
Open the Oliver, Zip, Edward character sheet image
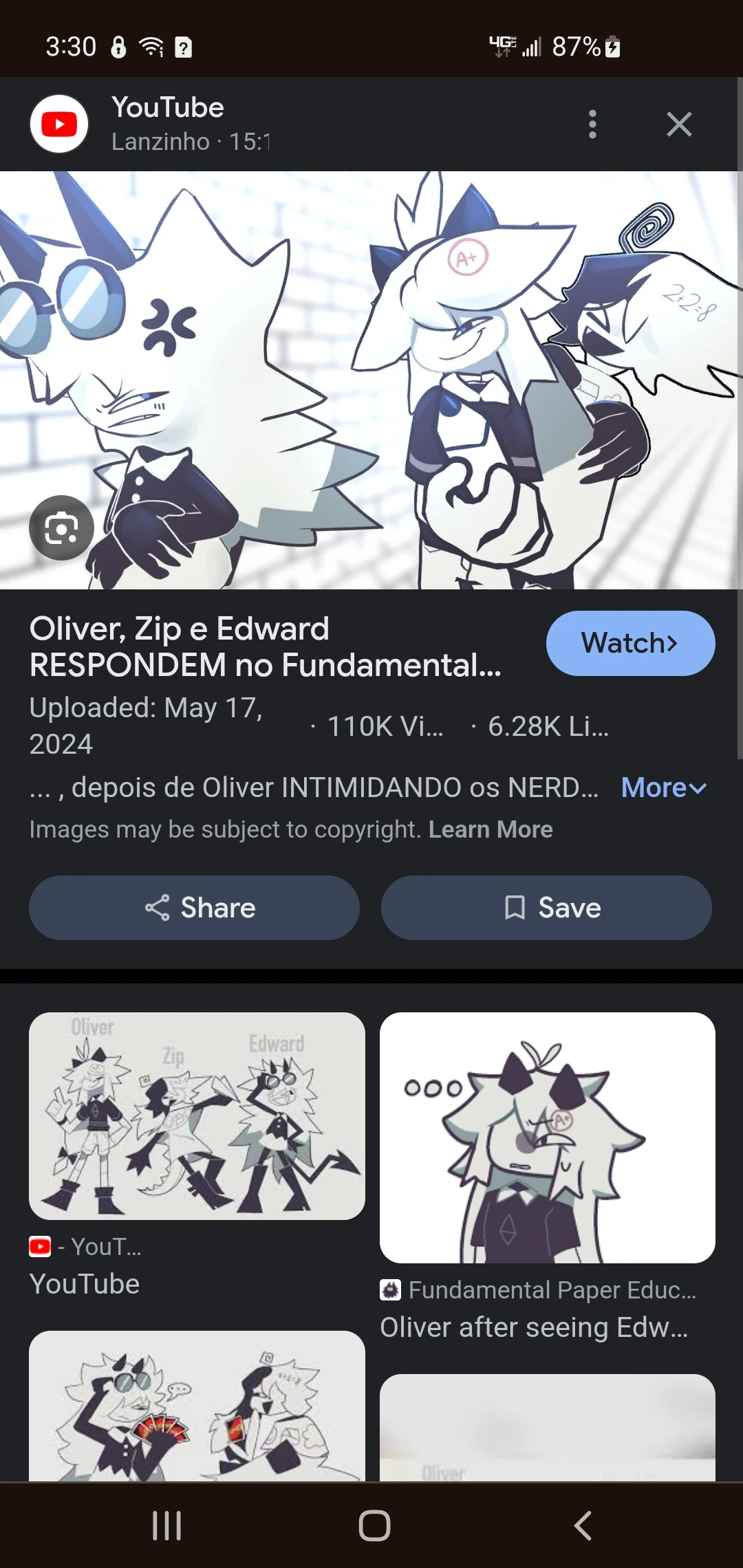point(197,1115)
